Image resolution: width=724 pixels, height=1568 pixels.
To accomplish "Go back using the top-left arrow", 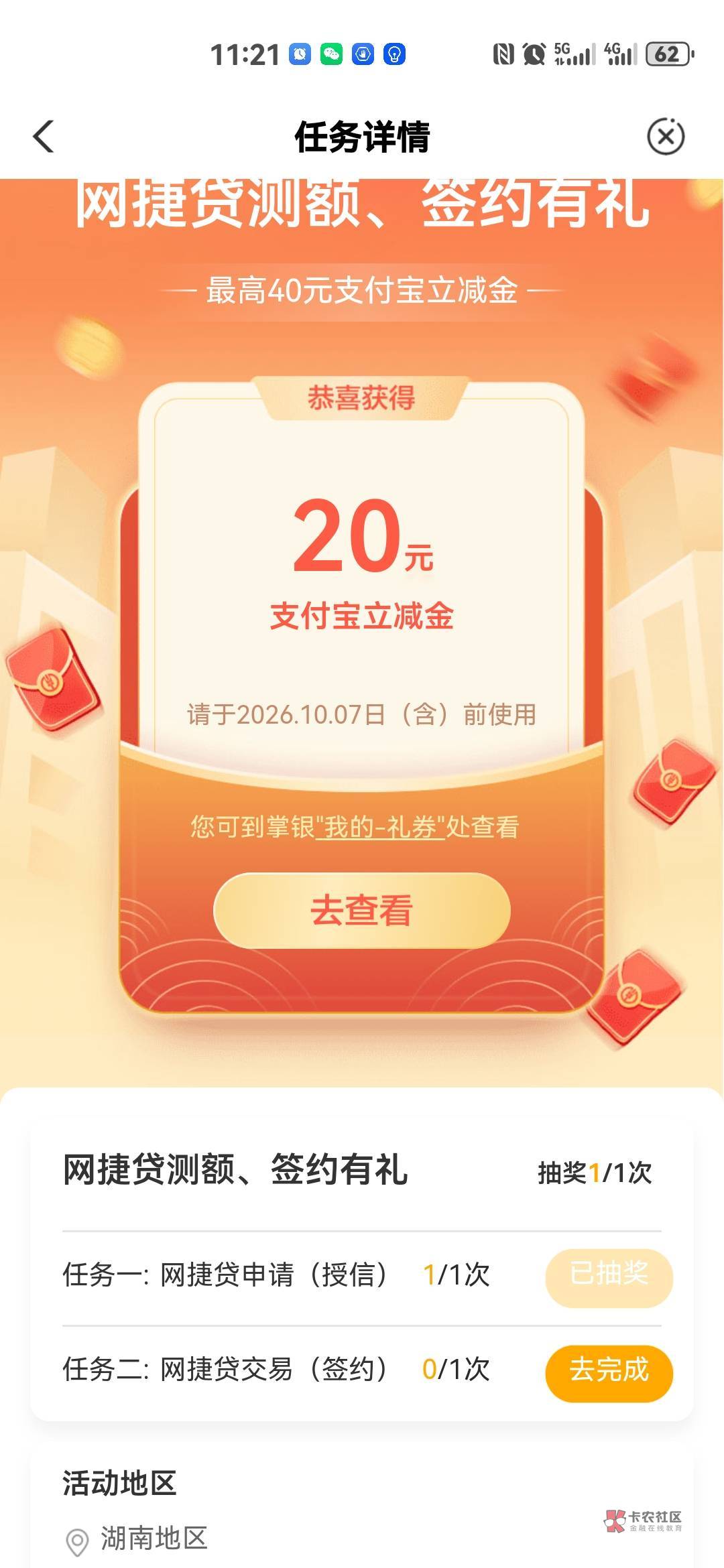I will pos(44,137).
